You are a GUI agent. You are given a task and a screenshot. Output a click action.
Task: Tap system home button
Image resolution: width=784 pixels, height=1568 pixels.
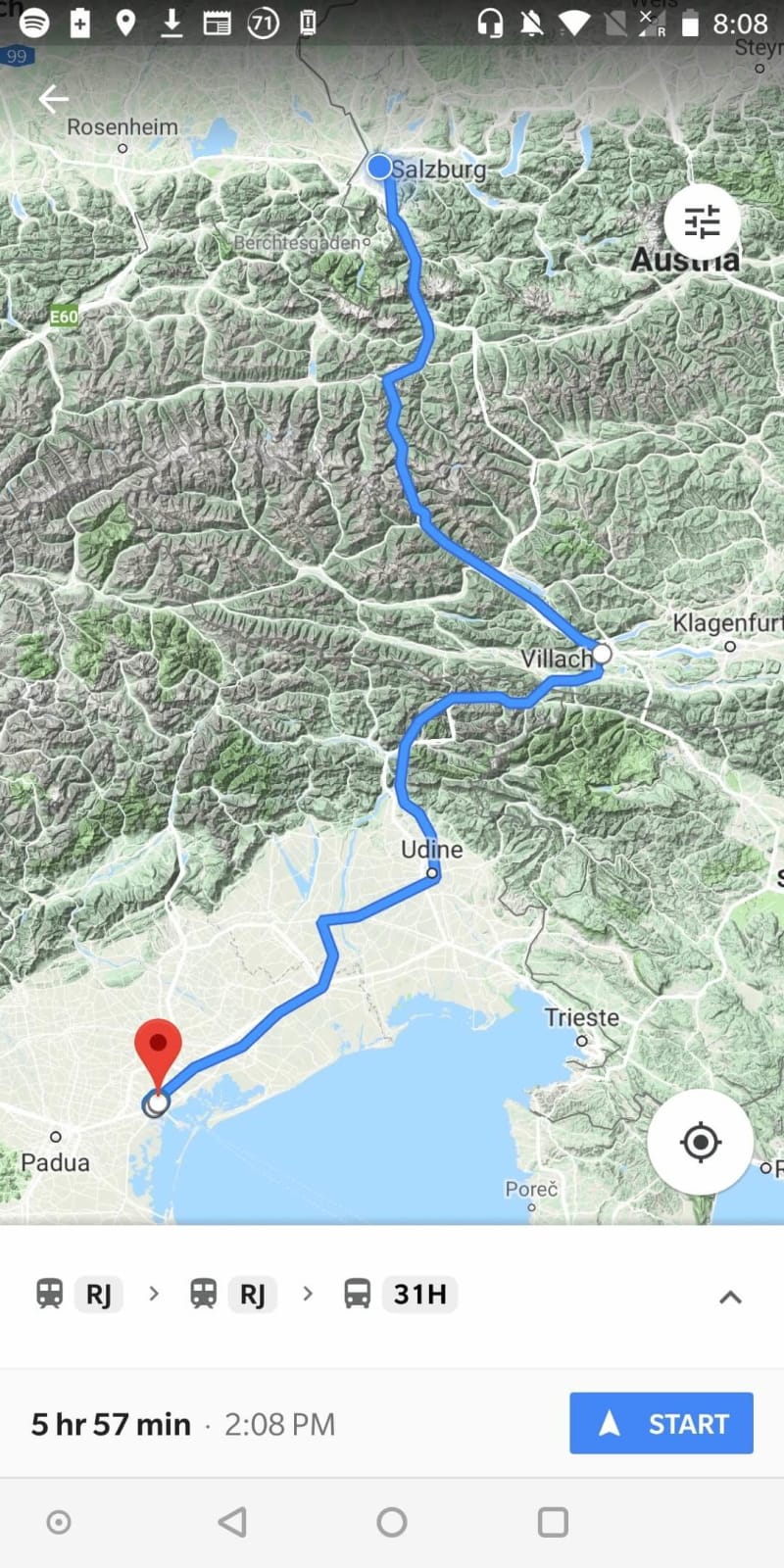click(x=392, y=1522)
